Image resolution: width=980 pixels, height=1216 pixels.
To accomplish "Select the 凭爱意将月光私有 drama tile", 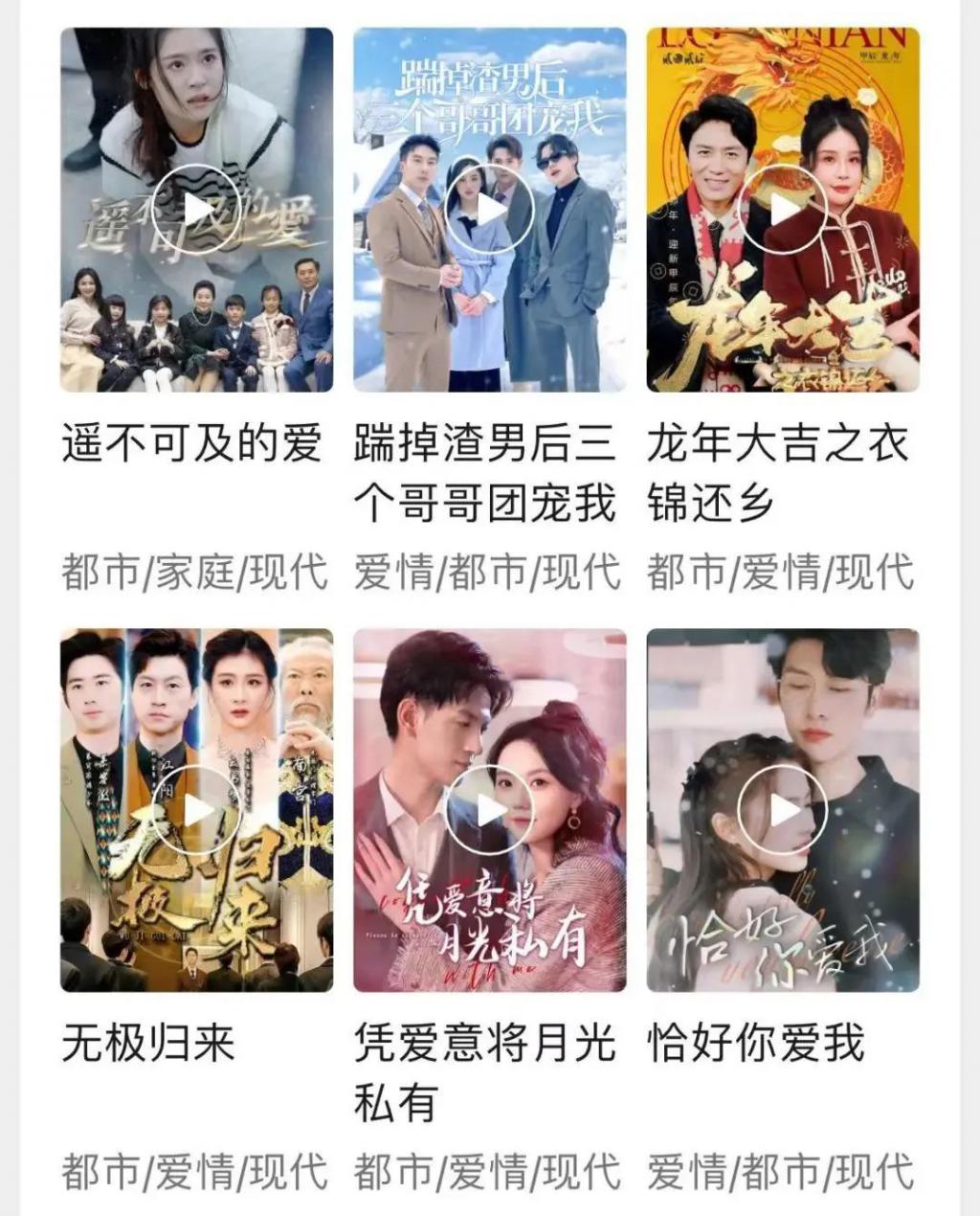I will tap(489, 810).
